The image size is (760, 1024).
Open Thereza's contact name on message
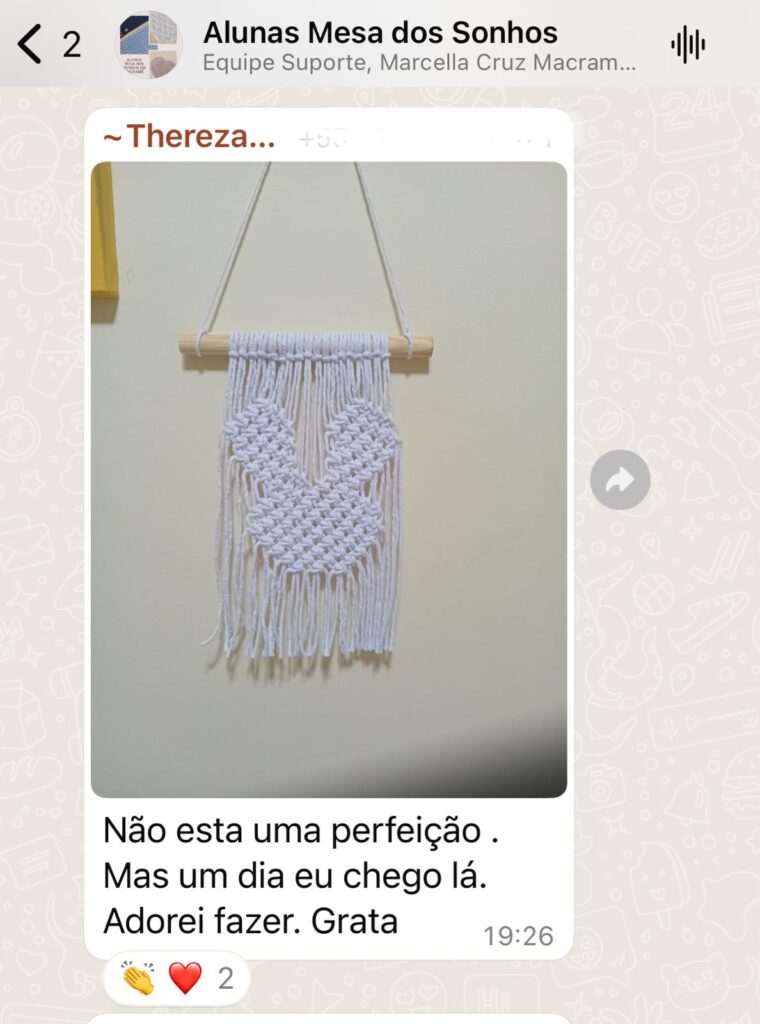pos(189,137)
